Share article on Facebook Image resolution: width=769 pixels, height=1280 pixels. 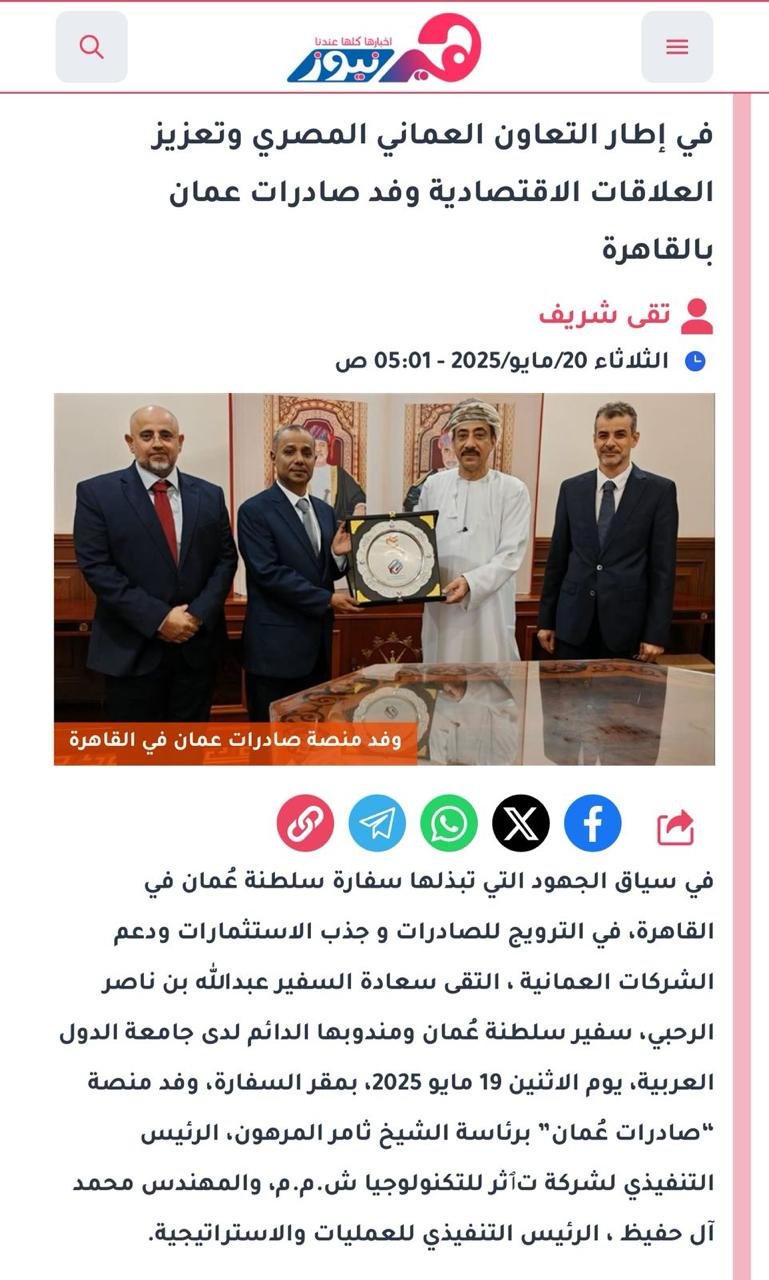[593, 823]
